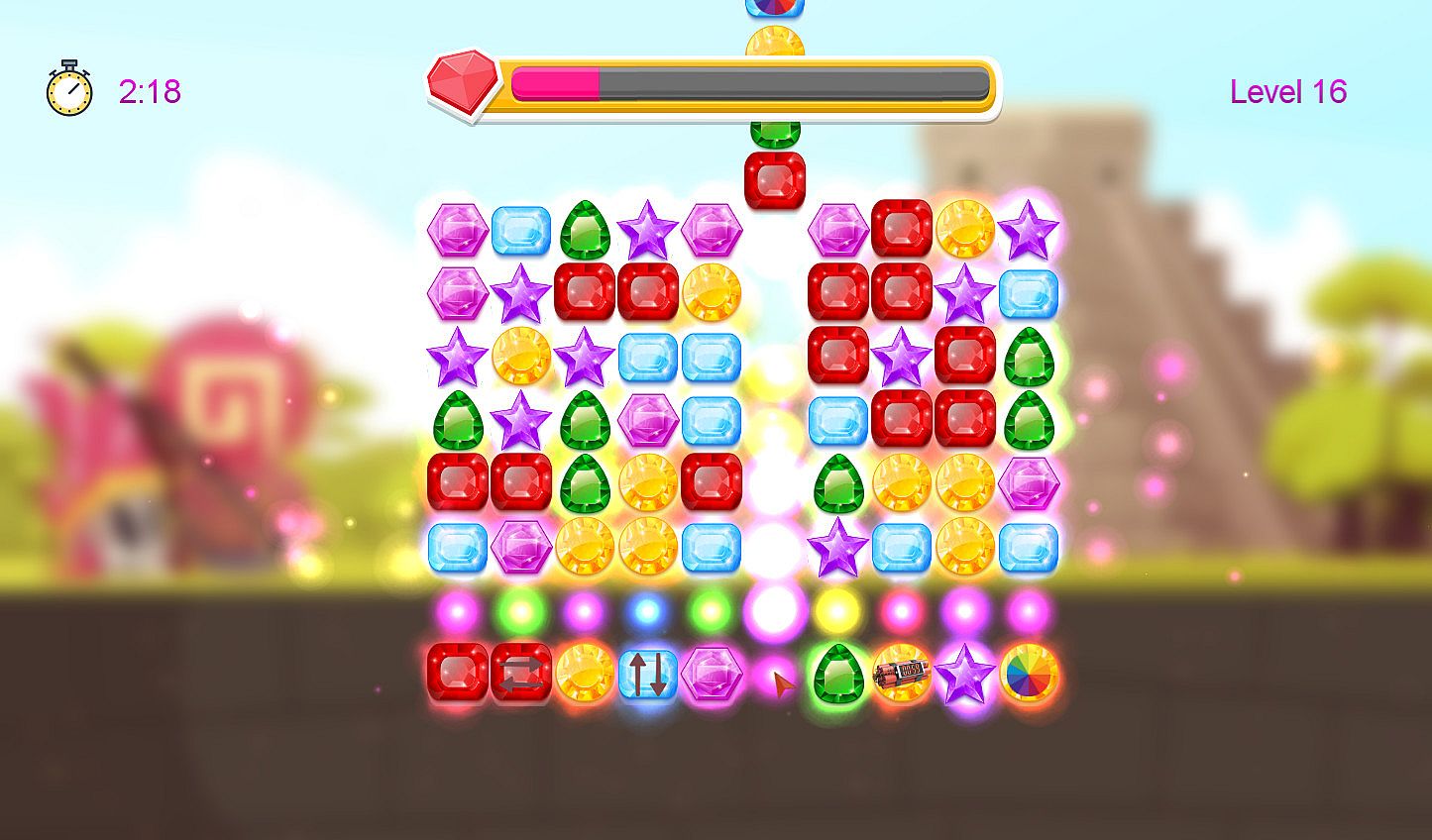Tap the blue gem with vertical arrows
This screenshot has height=840, width=1432.
(x=647, y=674)
